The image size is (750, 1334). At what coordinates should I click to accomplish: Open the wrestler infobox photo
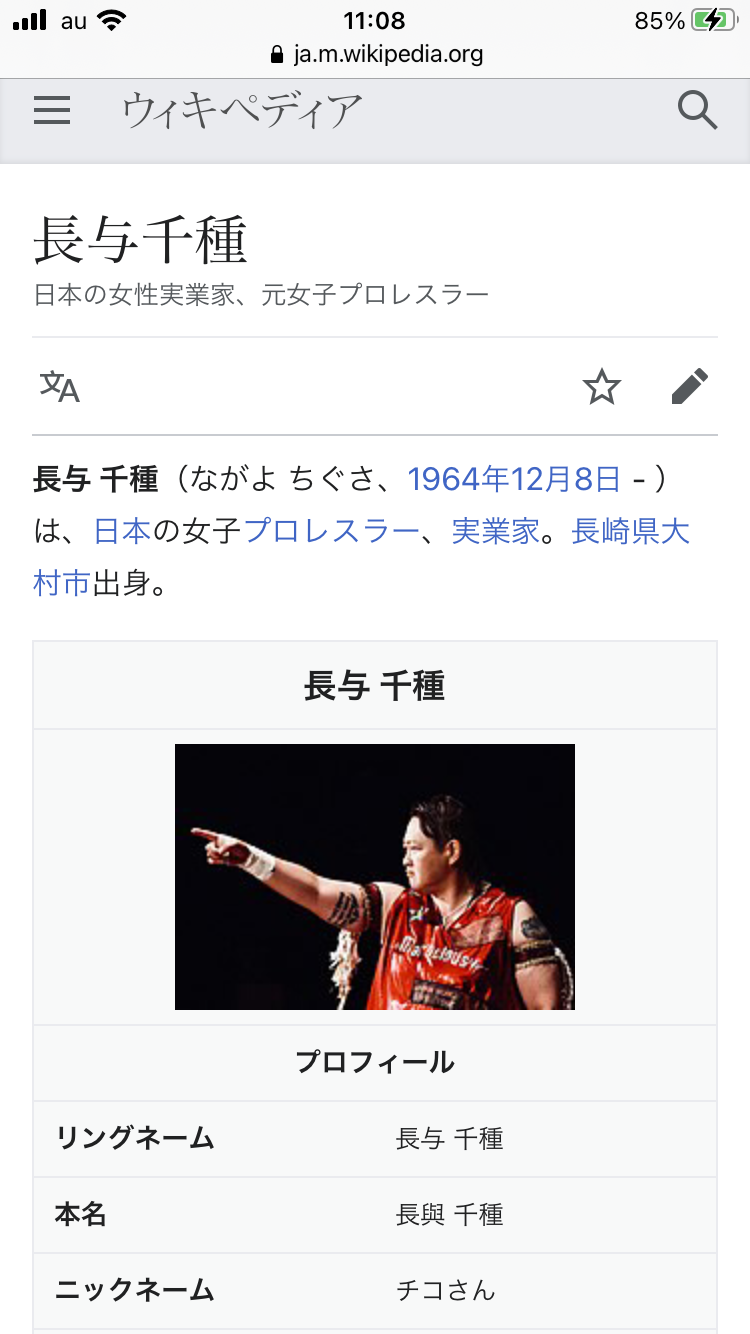[375, 877]
